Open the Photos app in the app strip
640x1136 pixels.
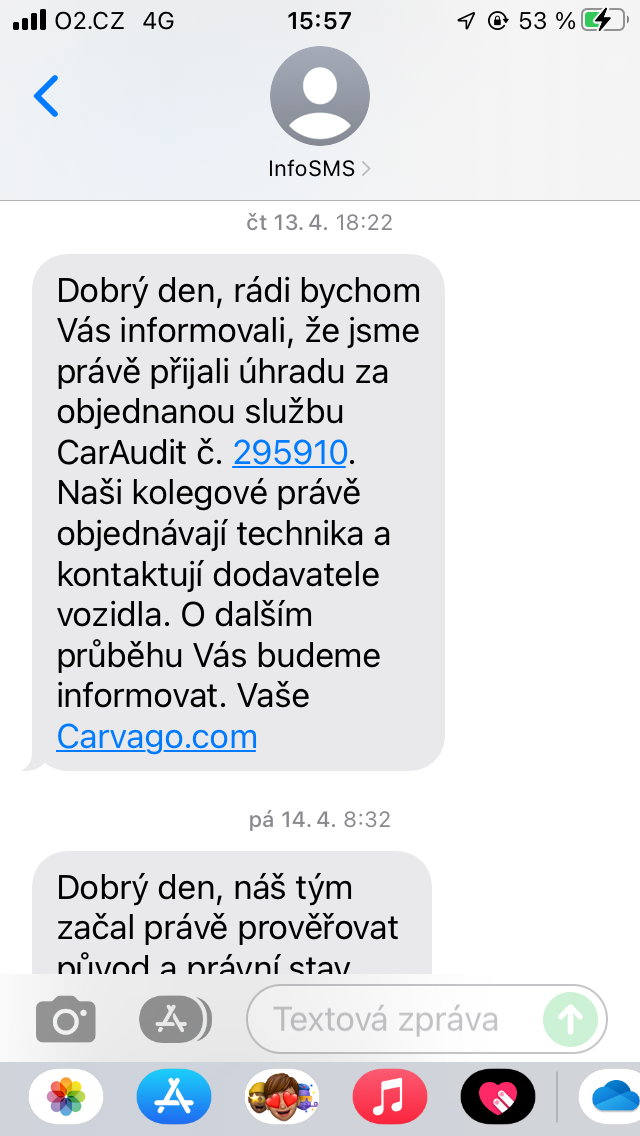tap(66, 1097)
